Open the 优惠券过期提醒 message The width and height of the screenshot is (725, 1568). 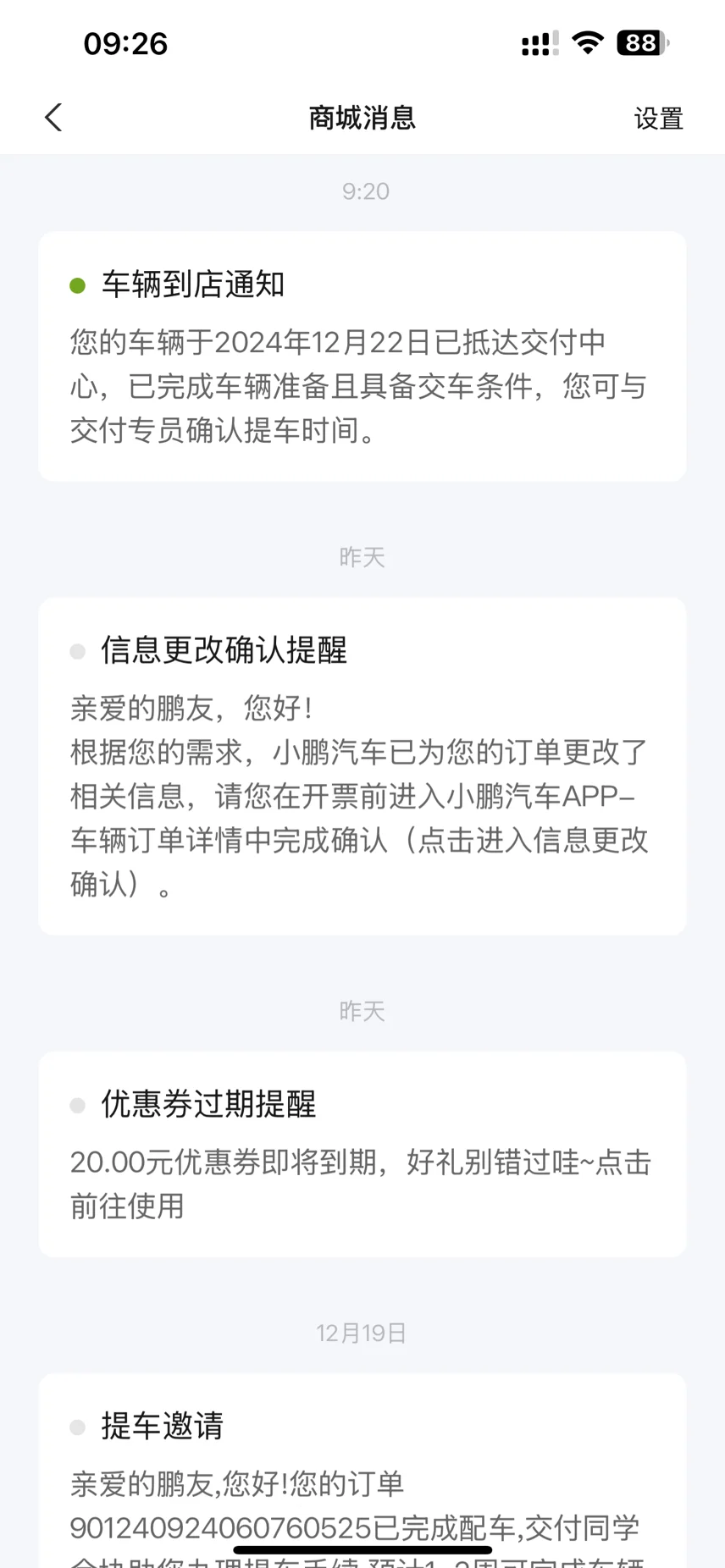[x=362, y=1154]
